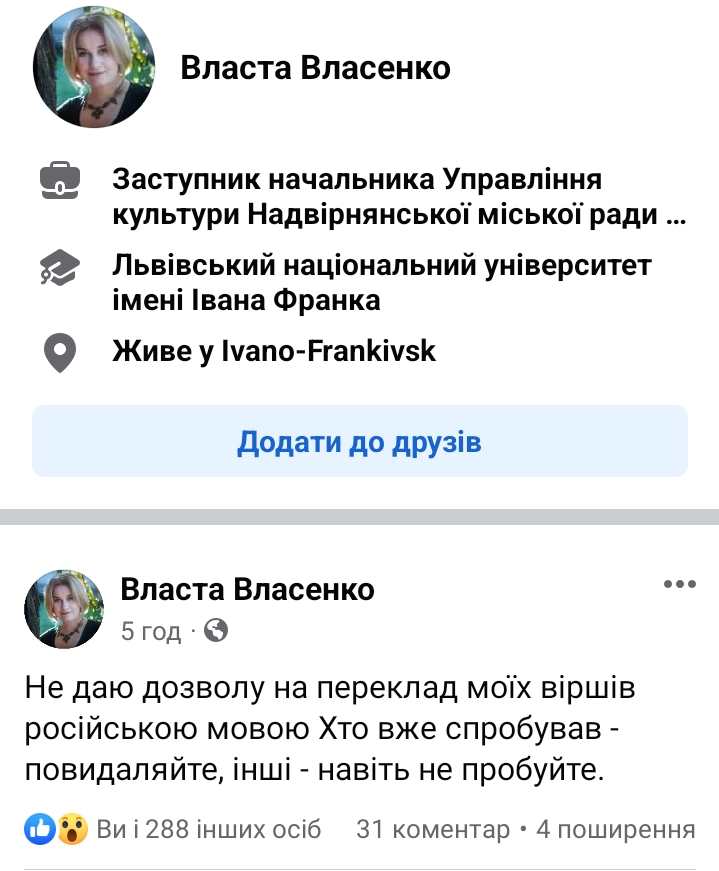View the large profile photo
The height and width of the screenshot is (871, 719).
(x=92, y=70)
